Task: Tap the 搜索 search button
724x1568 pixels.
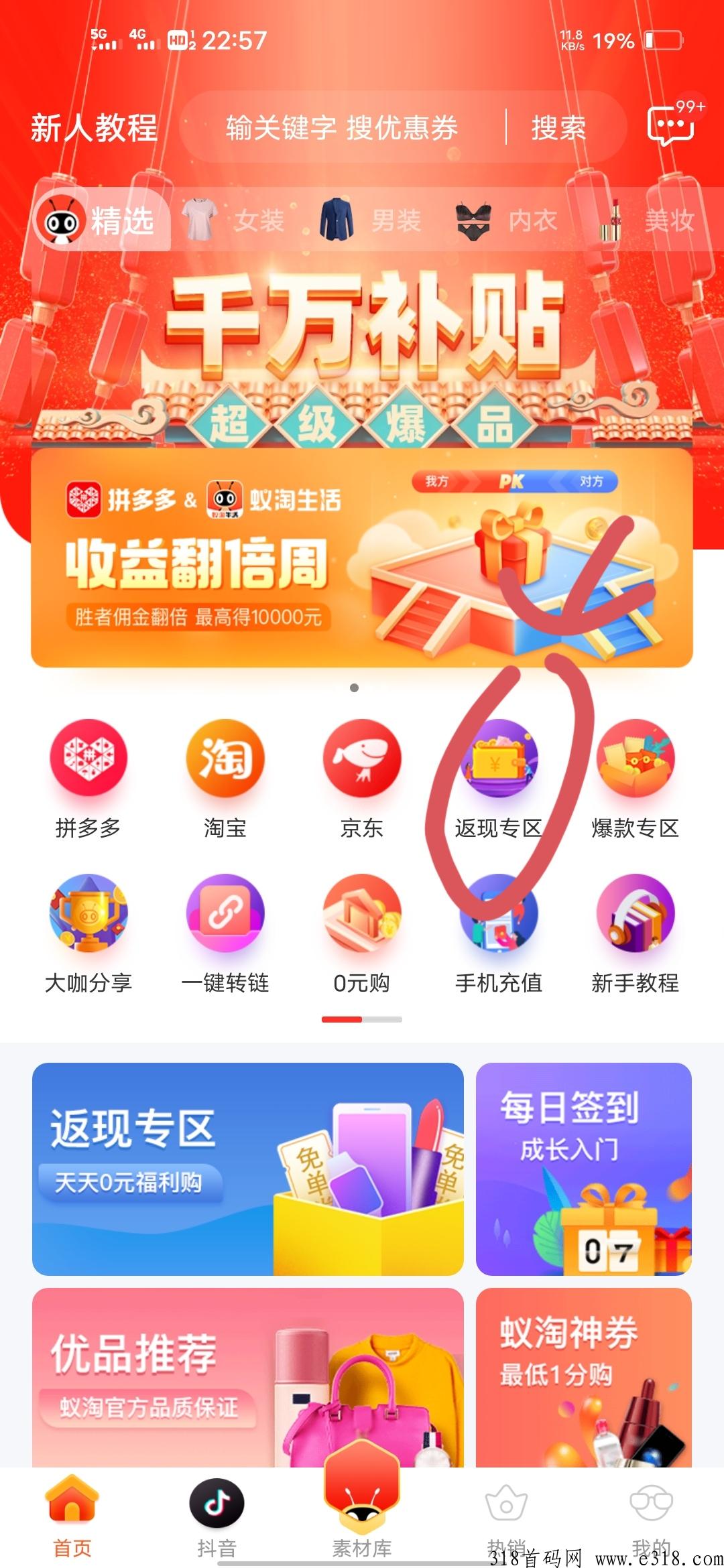Action: (558, 127)
